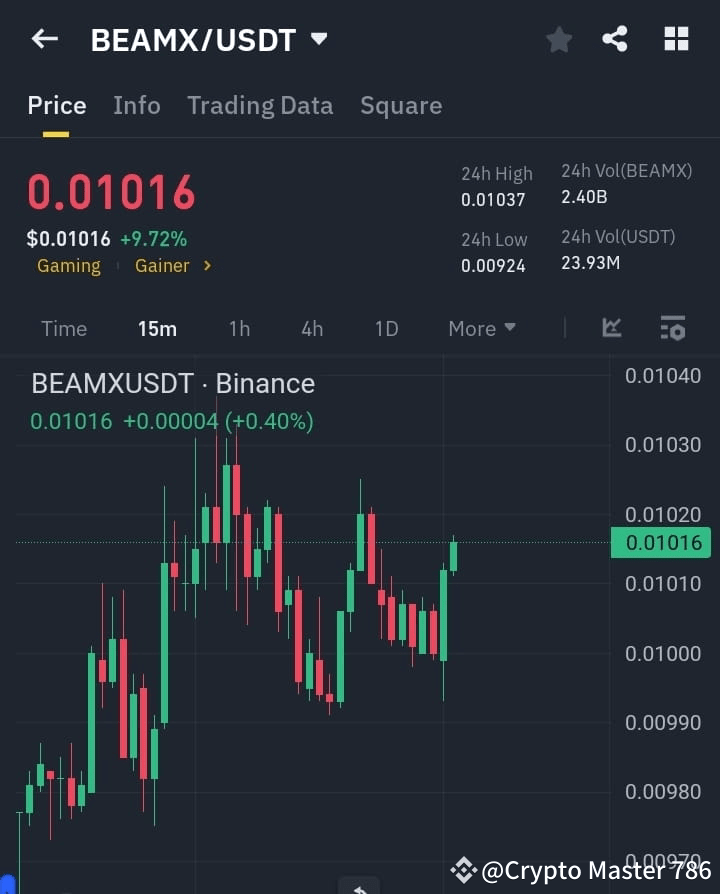Enable the Time view option
720x894 pixels.
click(x=63, y=328)
